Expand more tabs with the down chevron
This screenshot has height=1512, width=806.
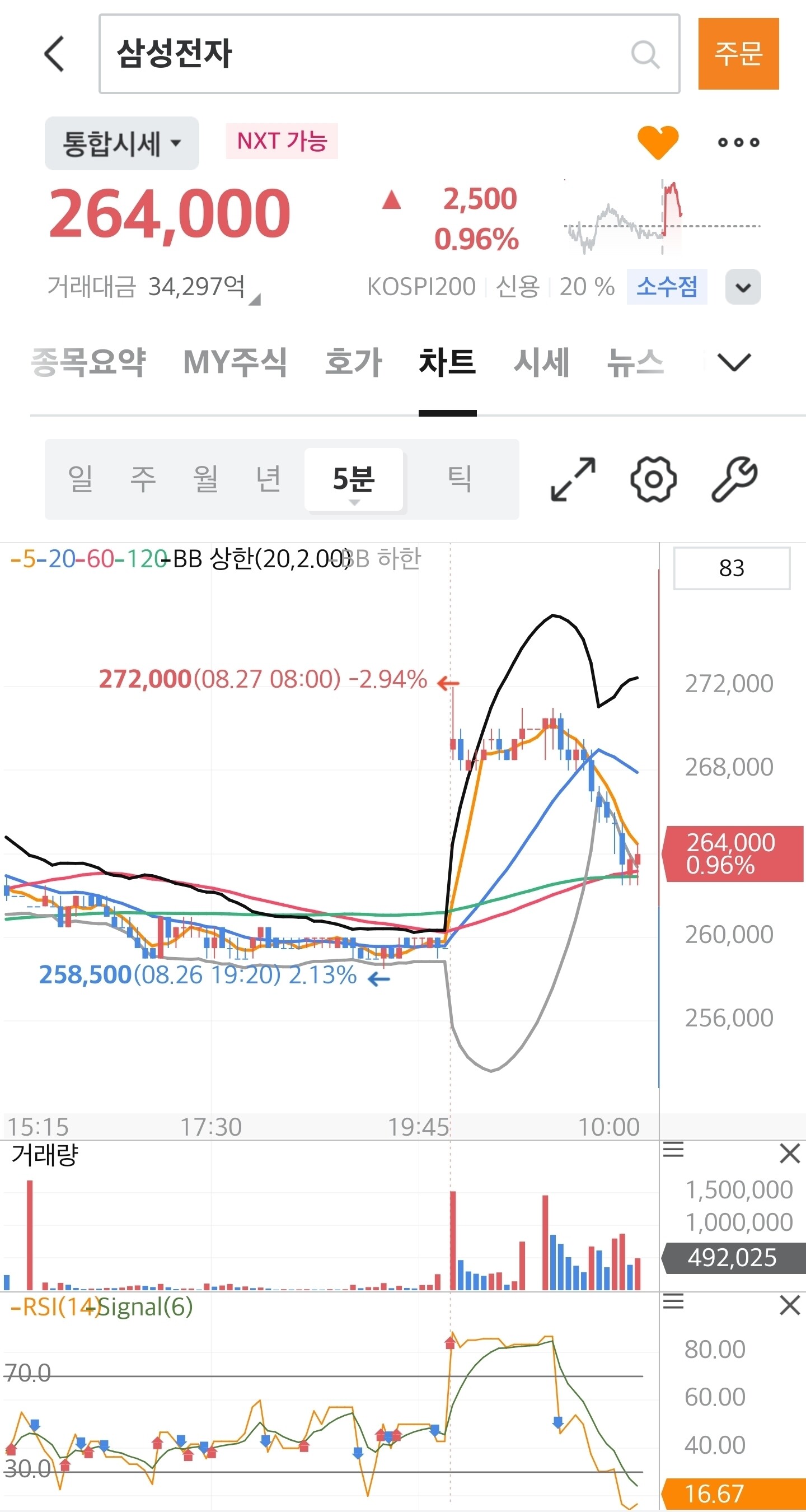tap(734, 362)
